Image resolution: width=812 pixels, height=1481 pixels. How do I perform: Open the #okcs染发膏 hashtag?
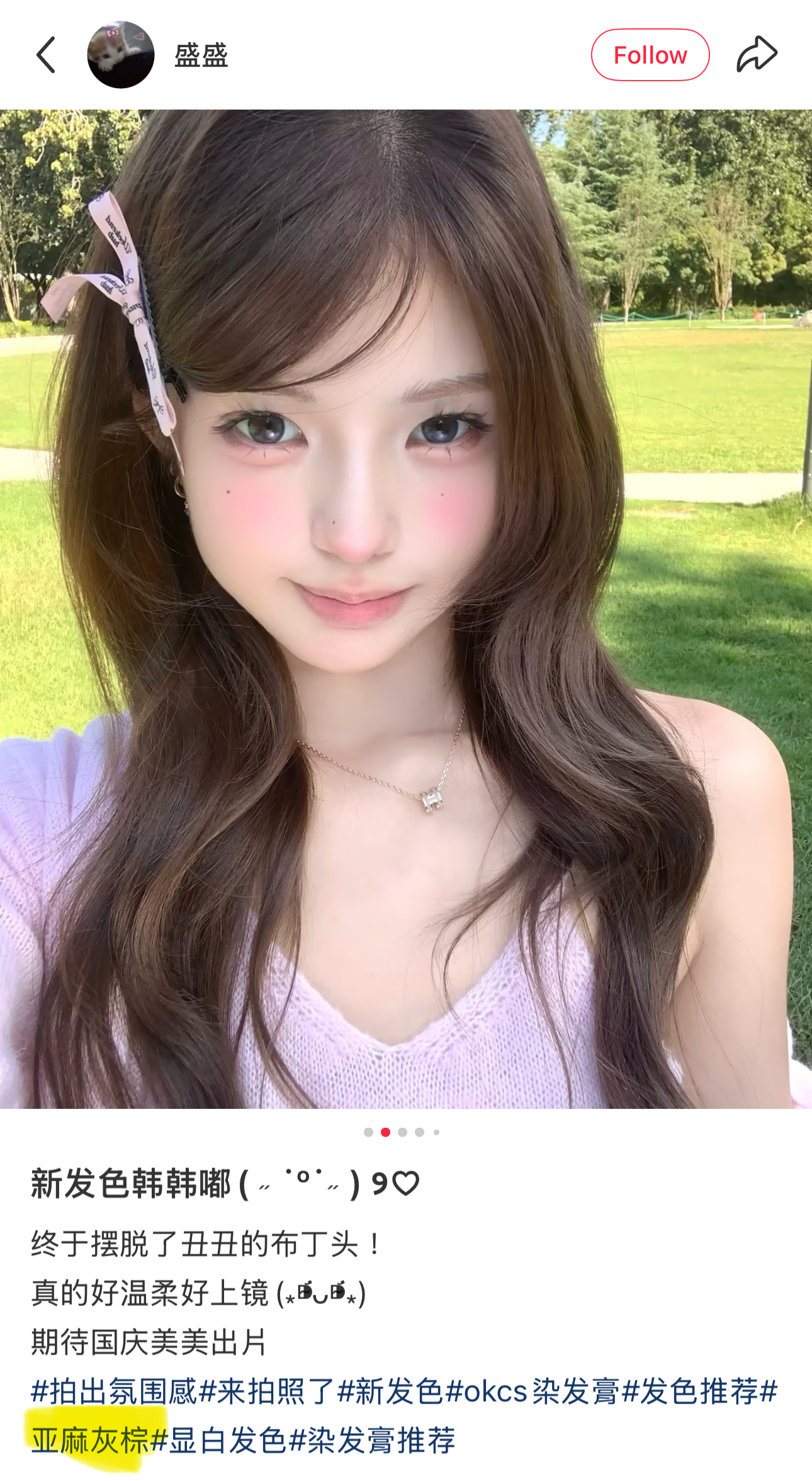pyautogui.click(x=533, y=1391)
